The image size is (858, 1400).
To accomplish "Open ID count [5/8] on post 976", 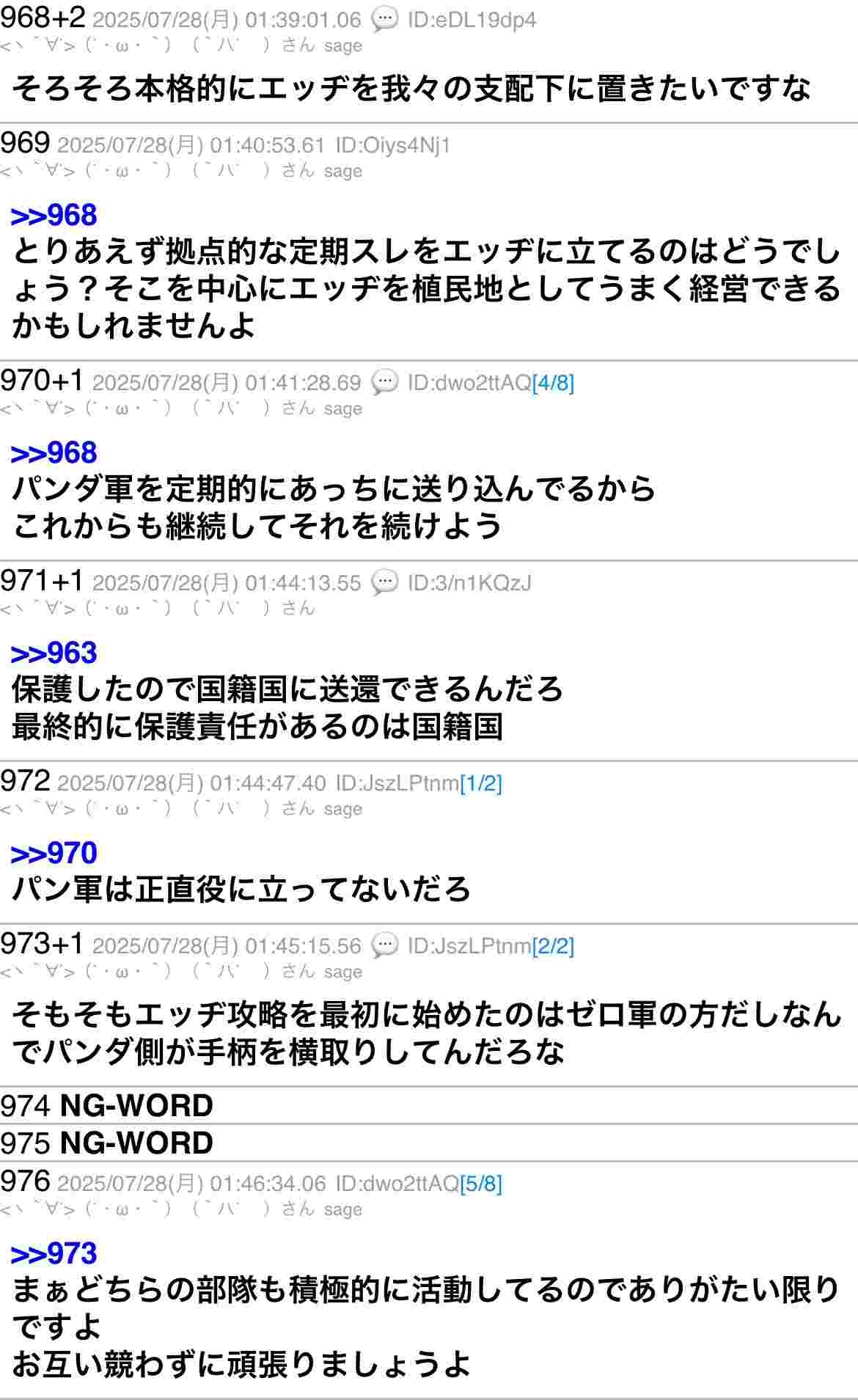I will 481,1184.
